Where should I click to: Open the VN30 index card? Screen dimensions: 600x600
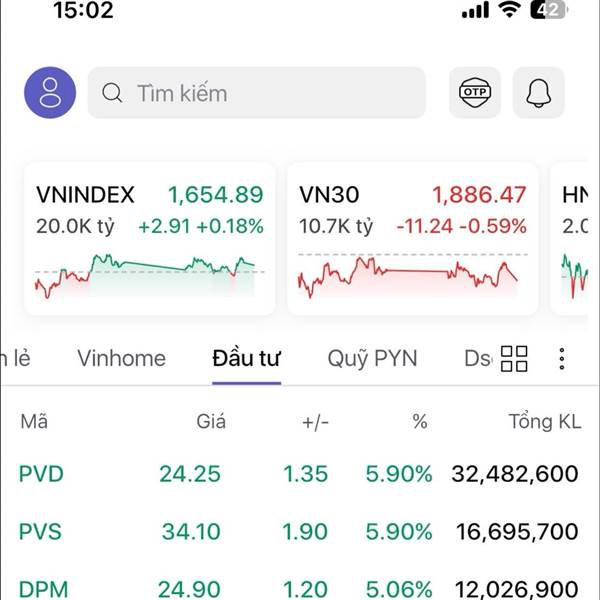tap(412, 239)
